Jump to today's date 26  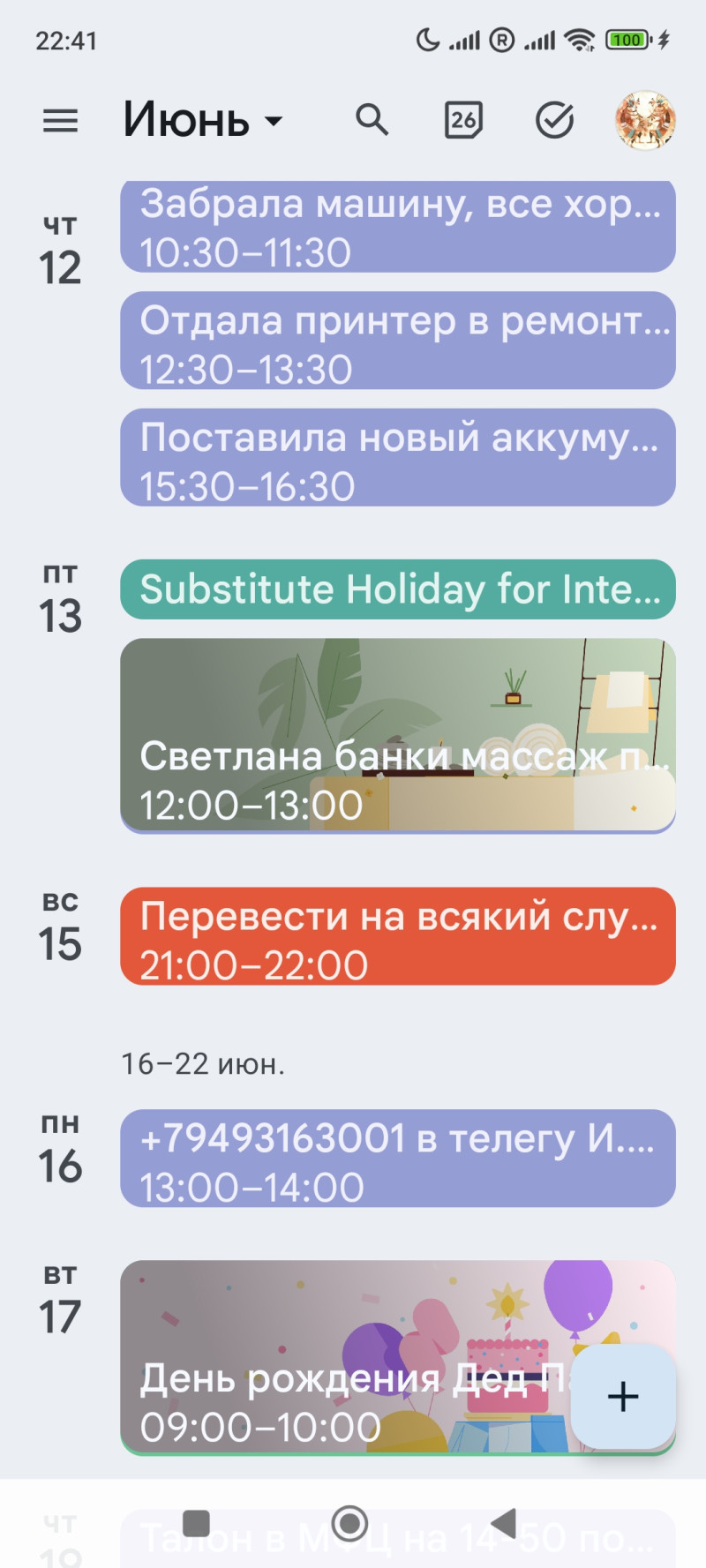pos(463,120)
